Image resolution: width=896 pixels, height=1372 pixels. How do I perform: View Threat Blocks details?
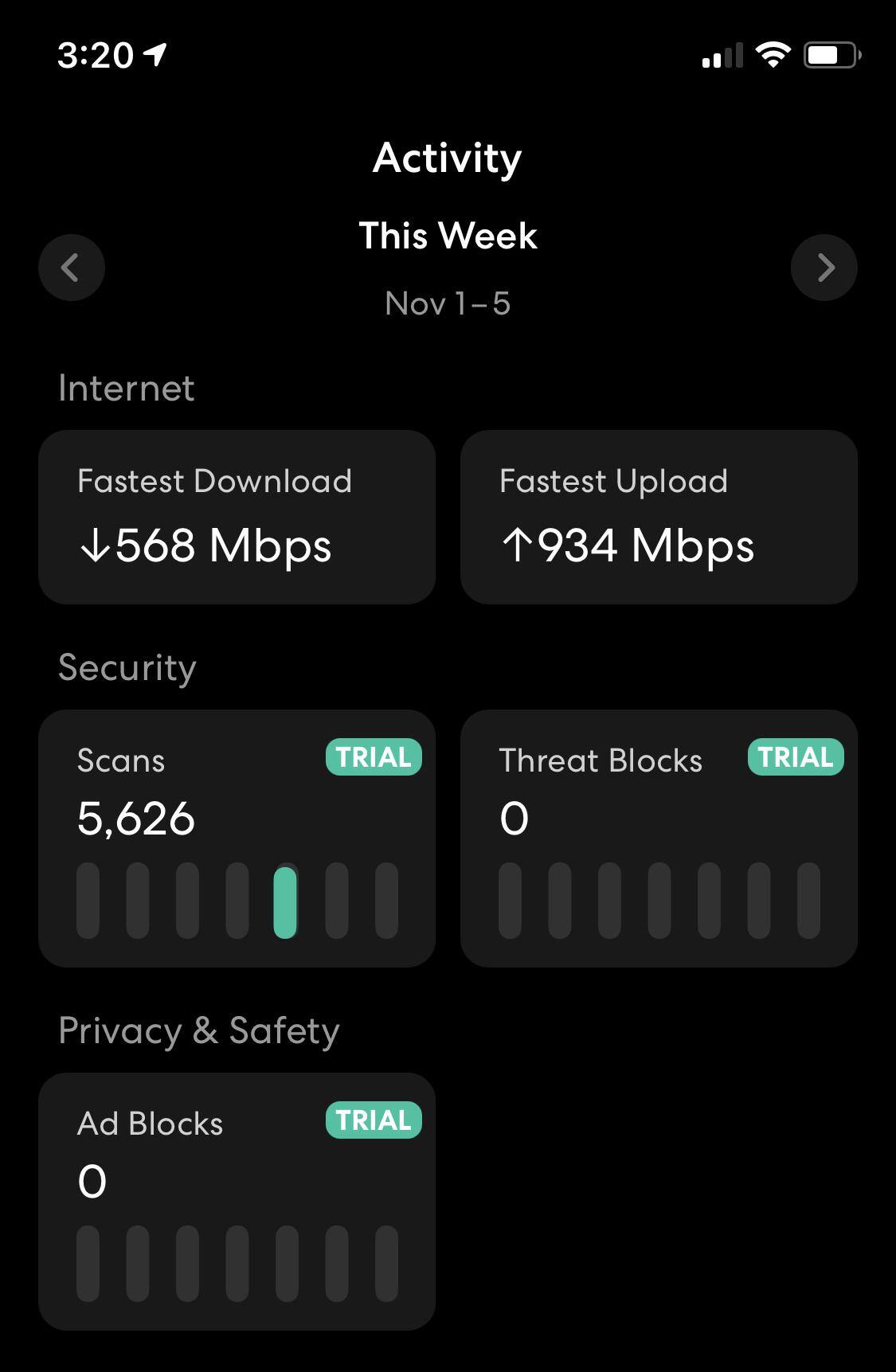point(659,838)
